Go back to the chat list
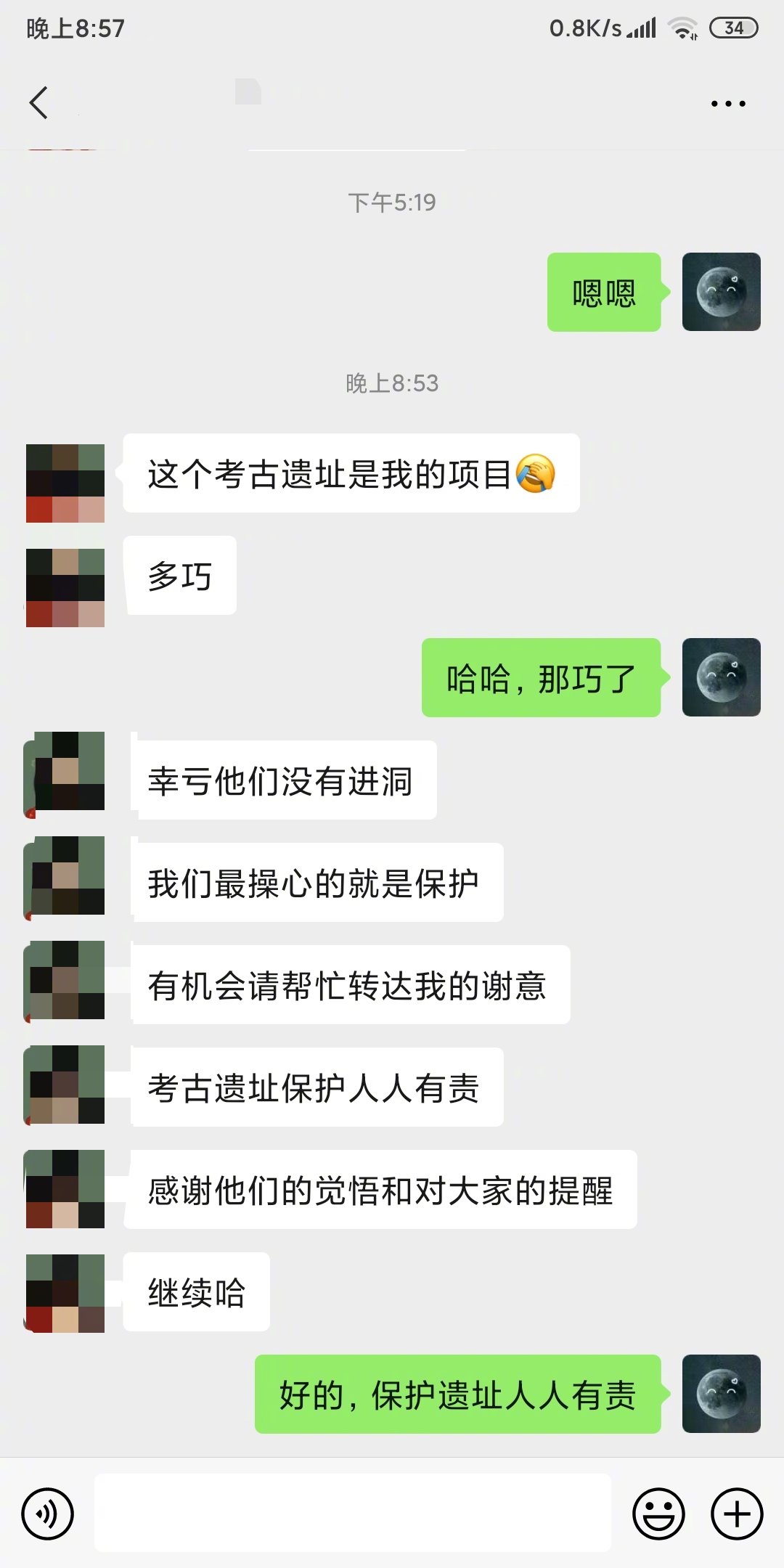 coord(39,102)
